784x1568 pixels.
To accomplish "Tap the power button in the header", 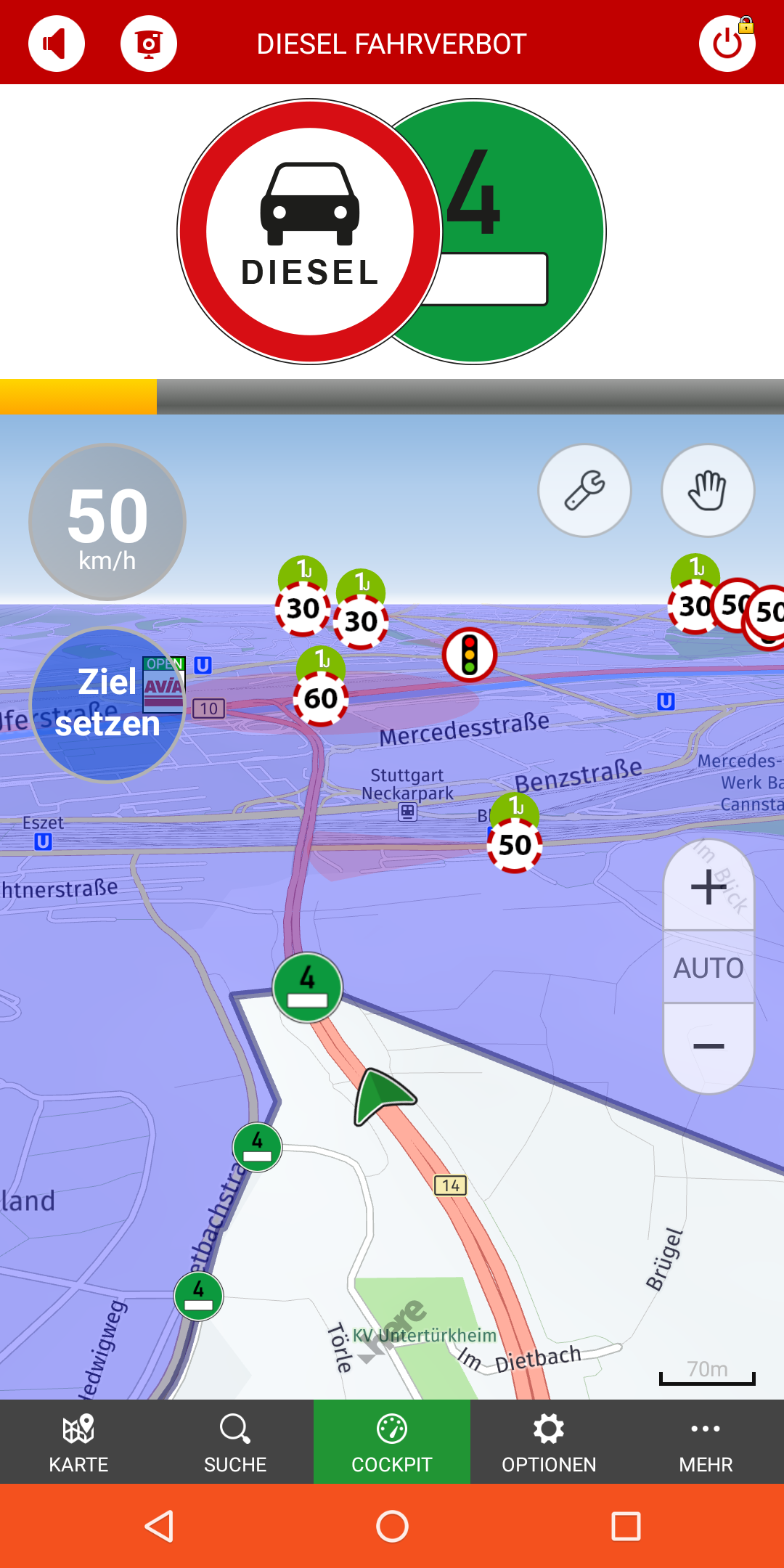I will pyautogui.click(x=727, y=44).
